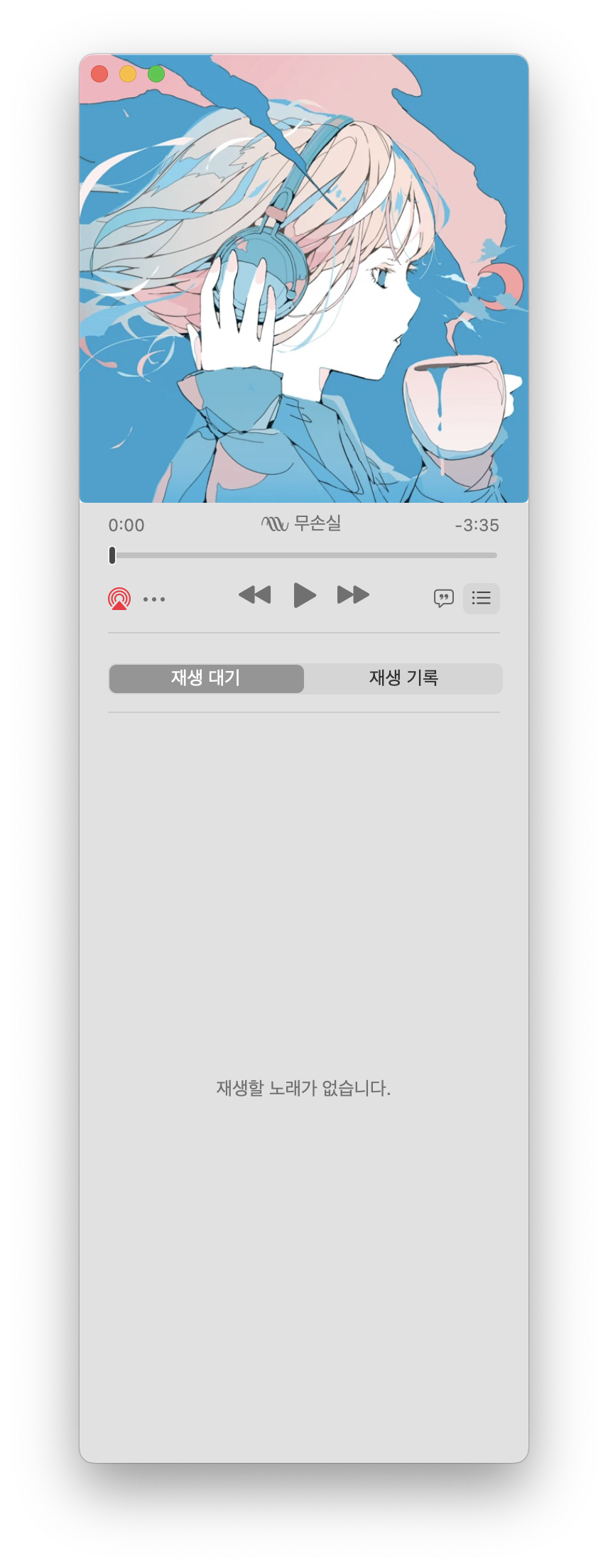The image size is (608, 1568).
Task: Select the 재생 대기 tab
Action: point(206,678)
